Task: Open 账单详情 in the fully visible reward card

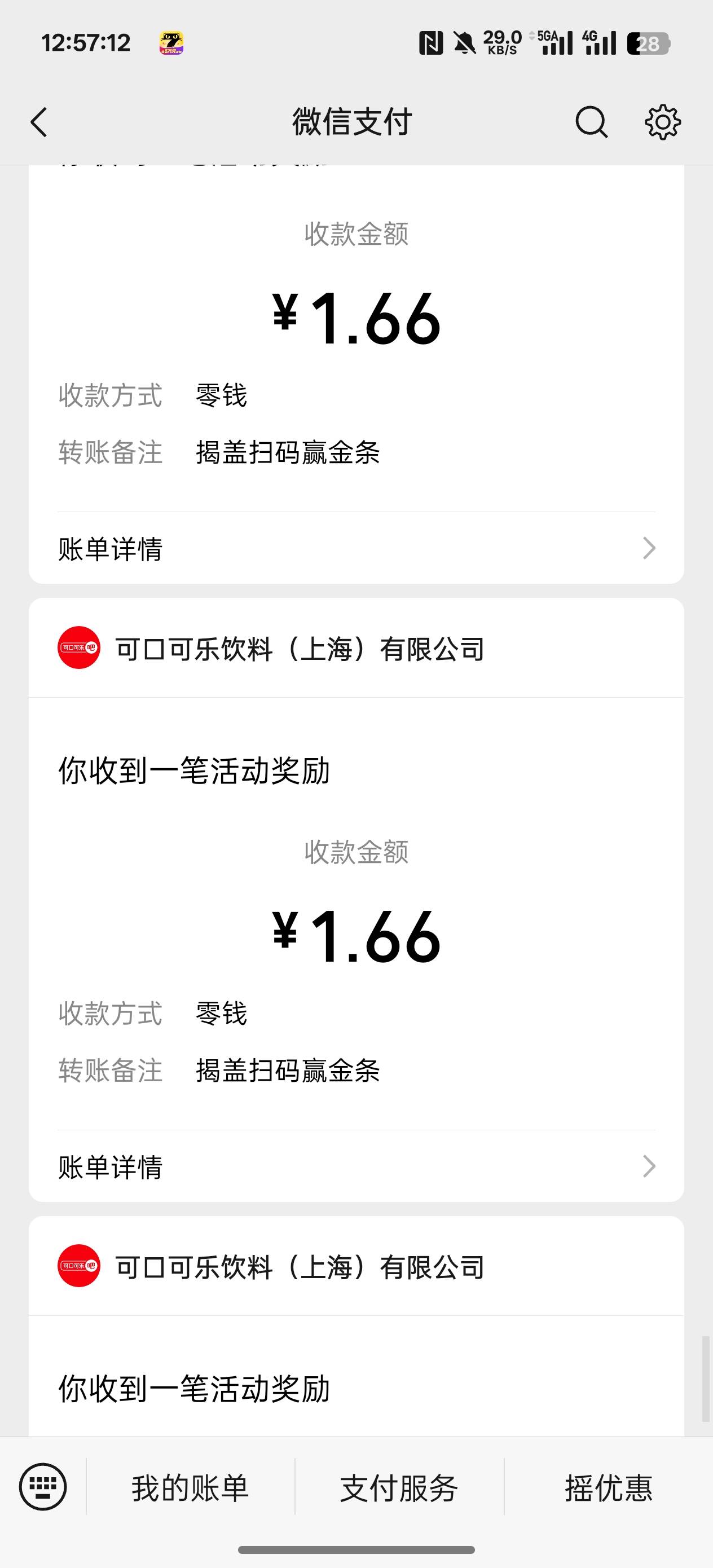Action: click(x=356, y=1166)
